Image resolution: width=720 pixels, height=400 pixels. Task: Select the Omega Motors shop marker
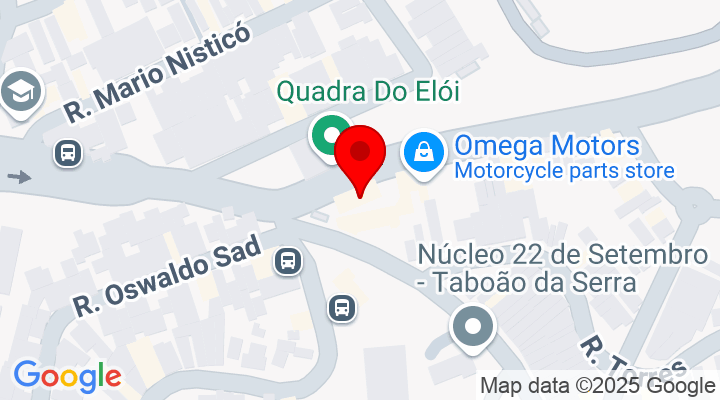[x=425, y=153]
